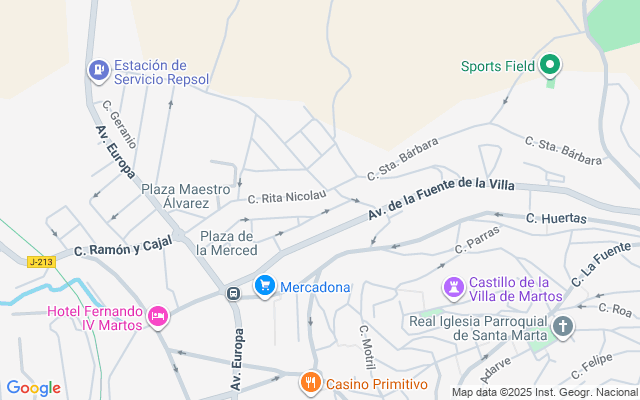Tap the Sports Field map pin
The height and width of the screenshot is (400, 640).
pyautogui.click(x=549, y=66)
